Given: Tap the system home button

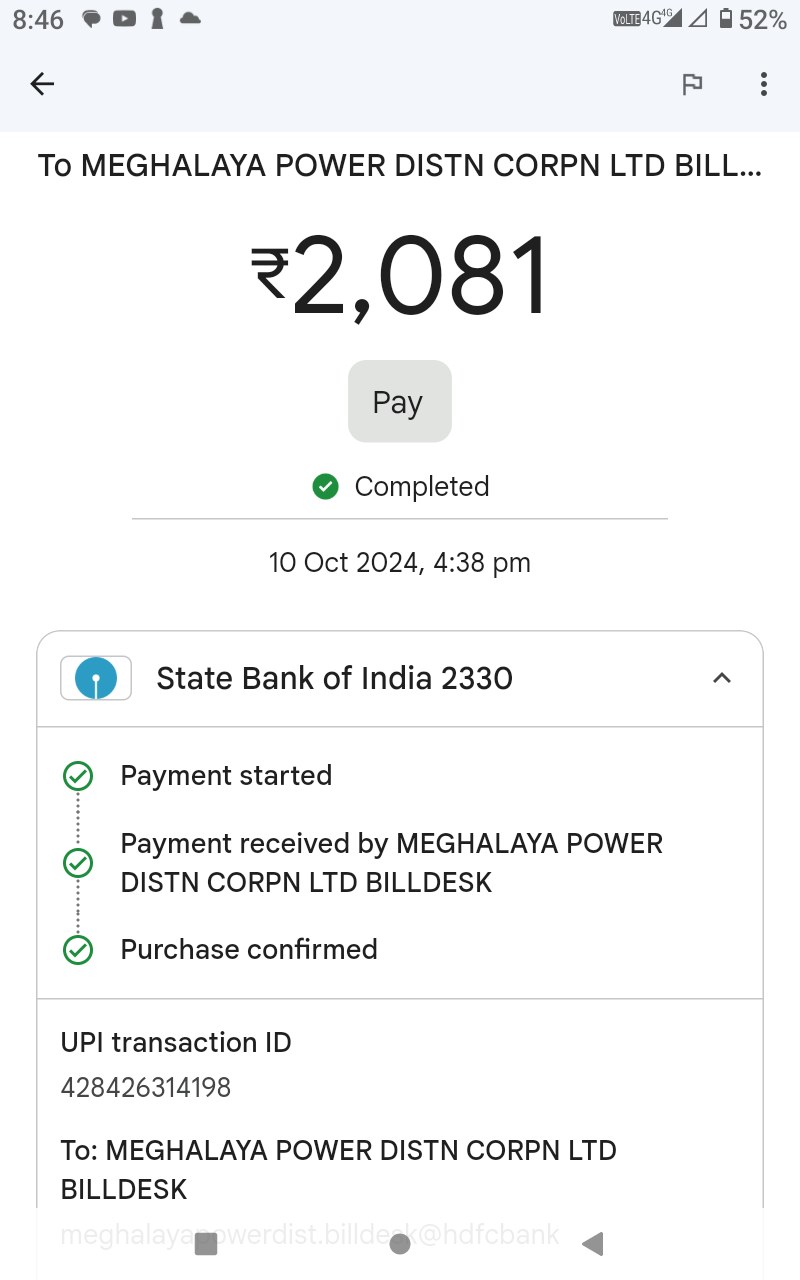Looking at the screenshot, I should [400, 1243].
